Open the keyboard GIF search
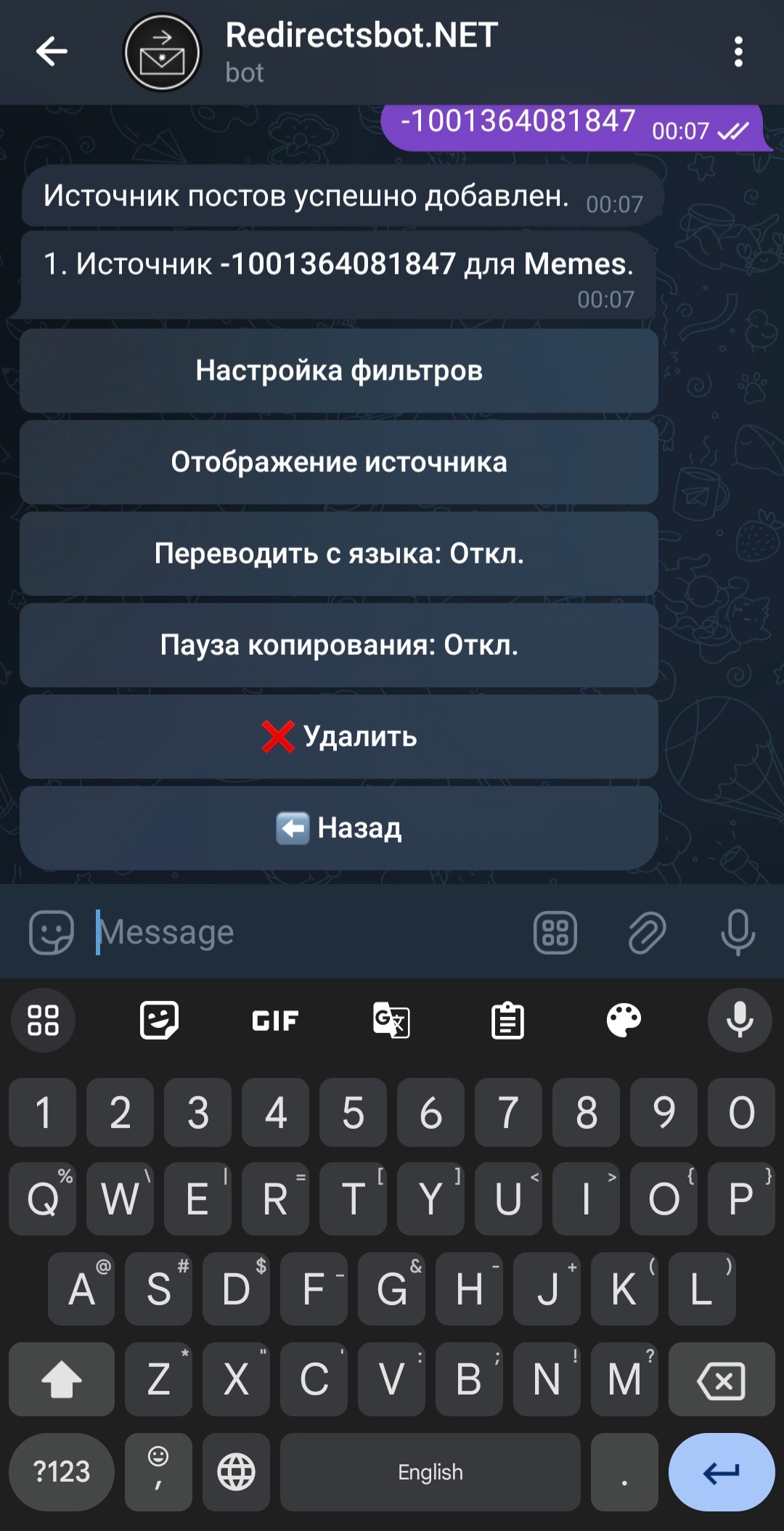The image size is (784, 1531). pos(275,1021)
